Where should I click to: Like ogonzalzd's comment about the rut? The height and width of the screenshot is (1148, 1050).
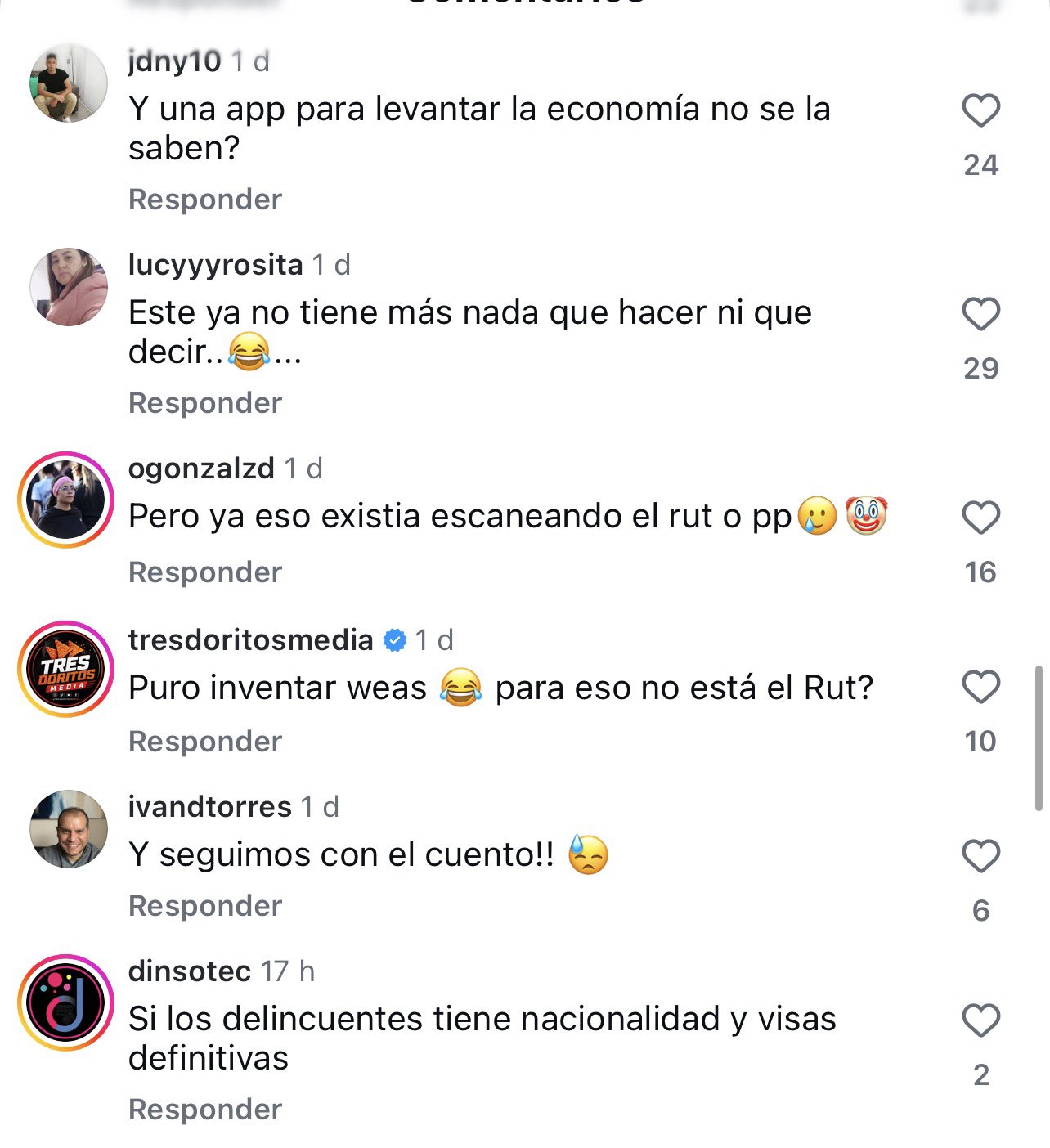[980, 518]
